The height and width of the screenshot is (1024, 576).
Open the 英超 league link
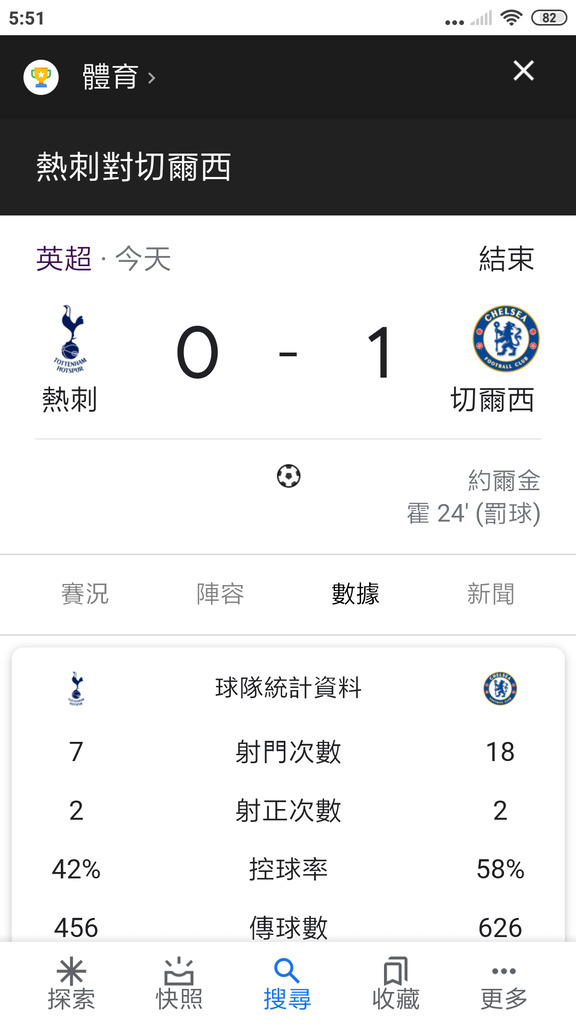coord(63,259)
